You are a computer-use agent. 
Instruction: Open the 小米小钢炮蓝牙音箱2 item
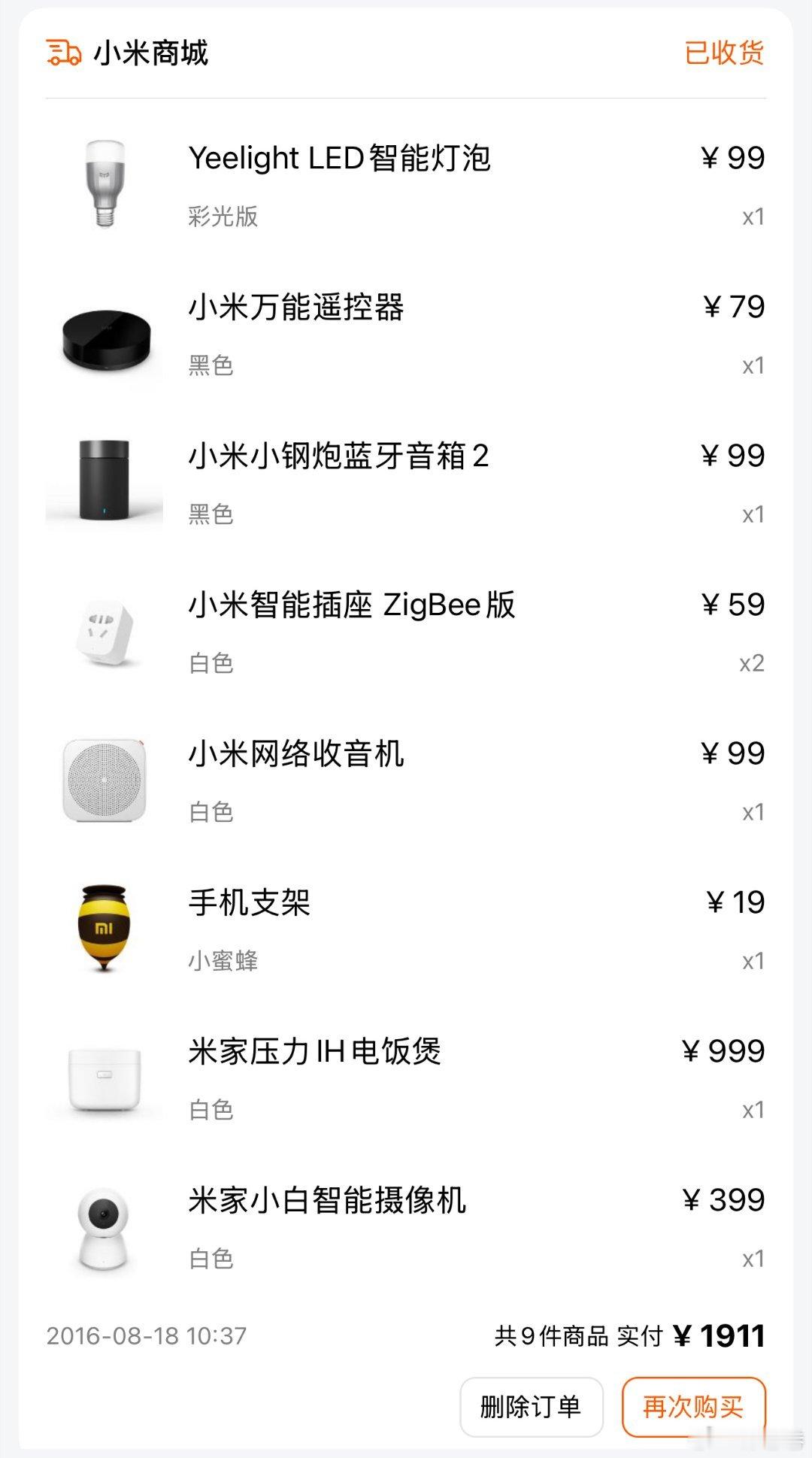[x=406, y=483]
